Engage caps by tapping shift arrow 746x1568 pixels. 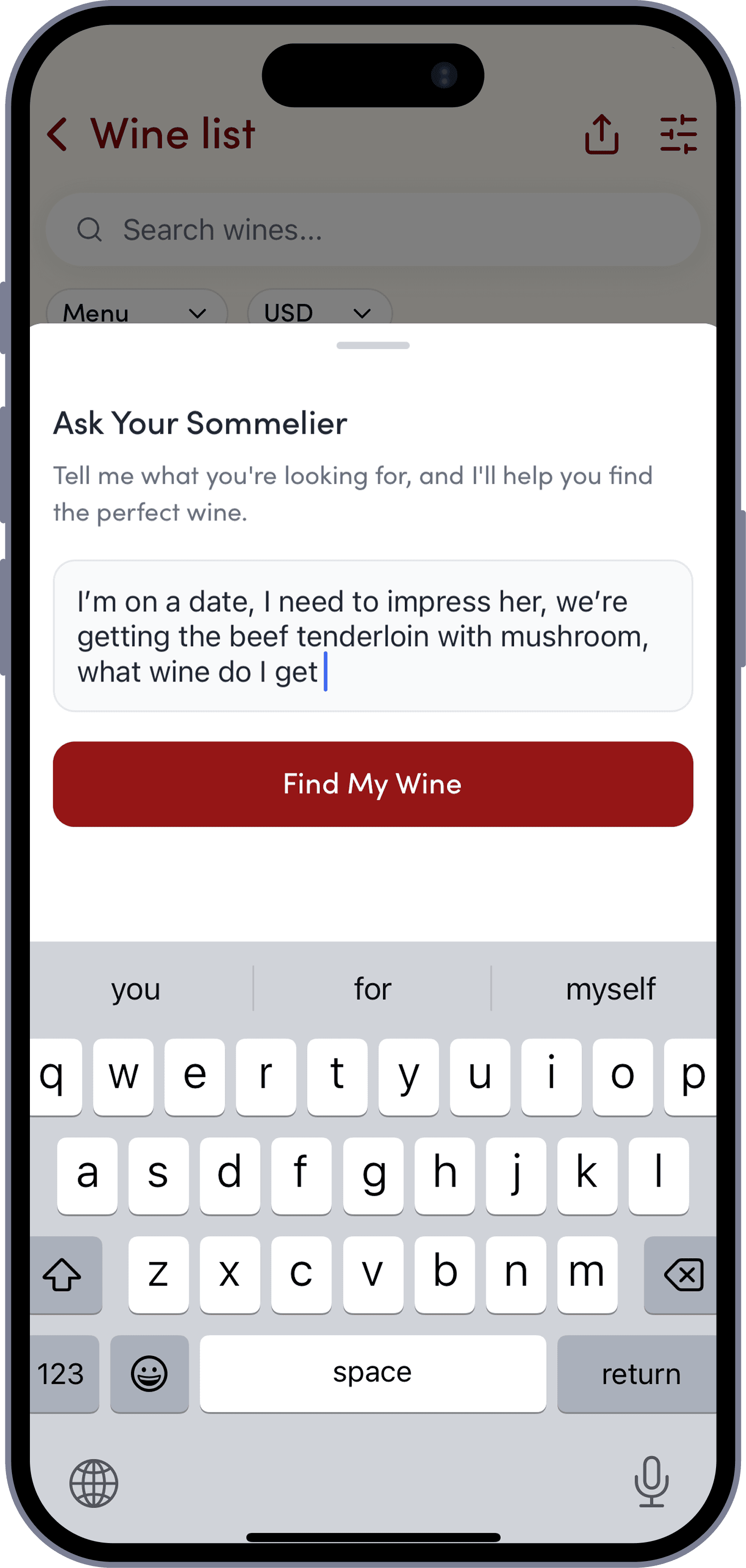pos(63,1273)
